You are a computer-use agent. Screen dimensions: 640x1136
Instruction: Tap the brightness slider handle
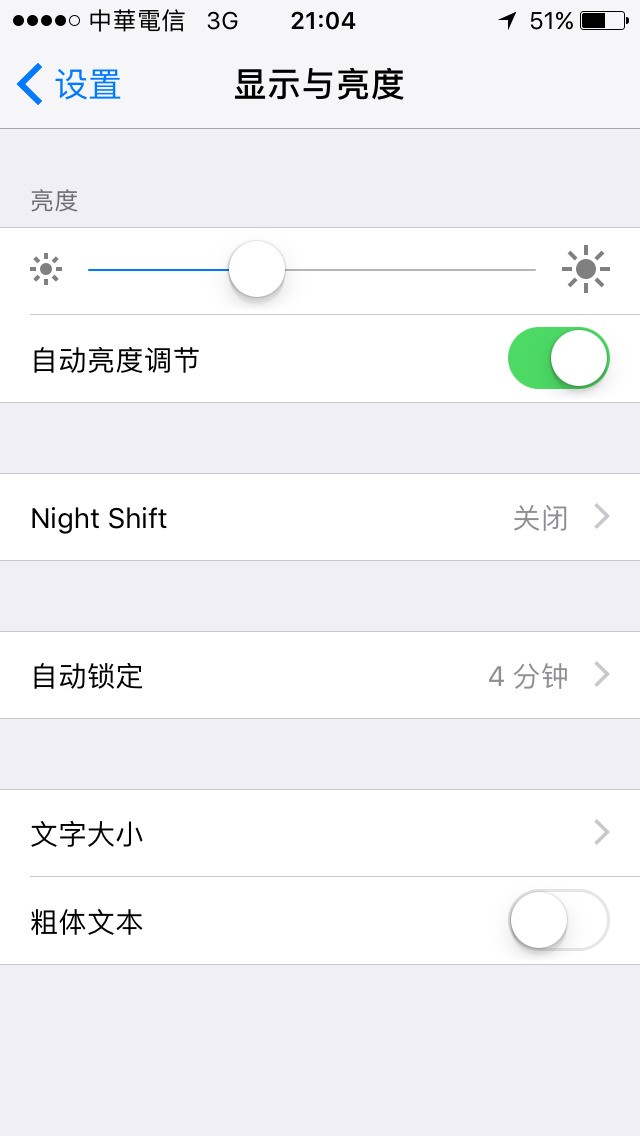pos(257,269)
